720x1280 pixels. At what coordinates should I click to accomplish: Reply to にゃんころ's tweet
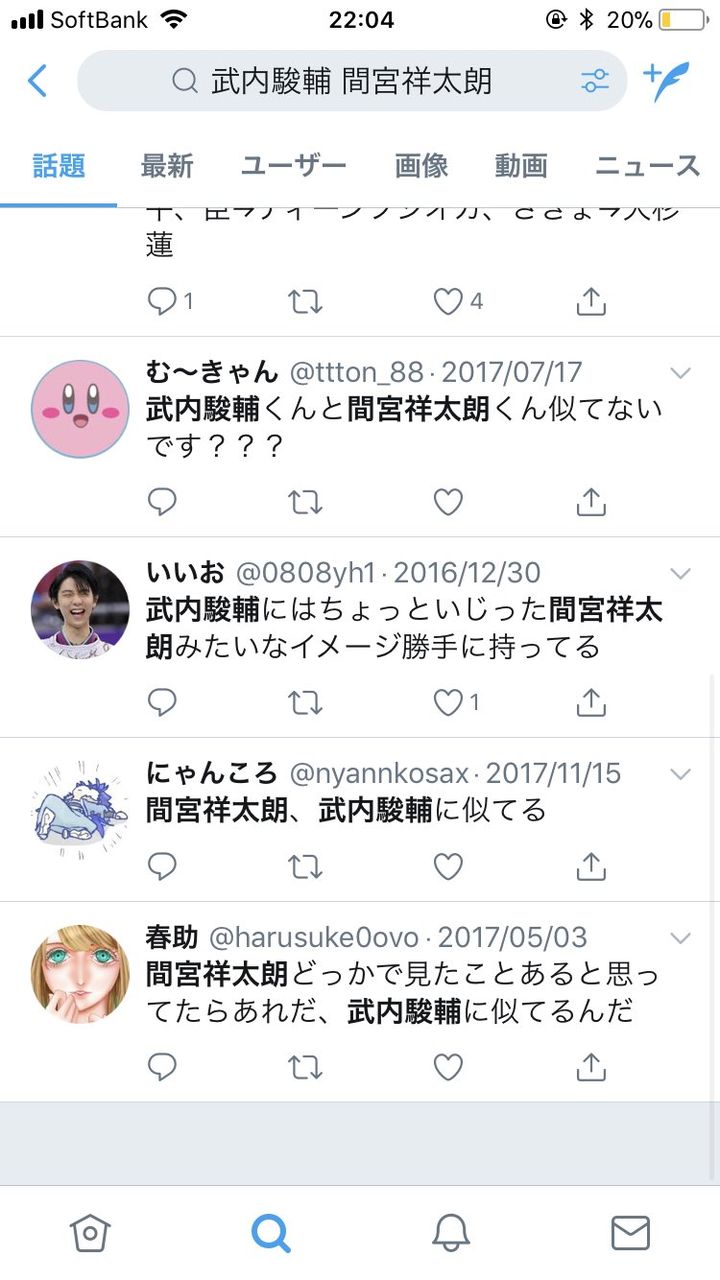[162, 866]
